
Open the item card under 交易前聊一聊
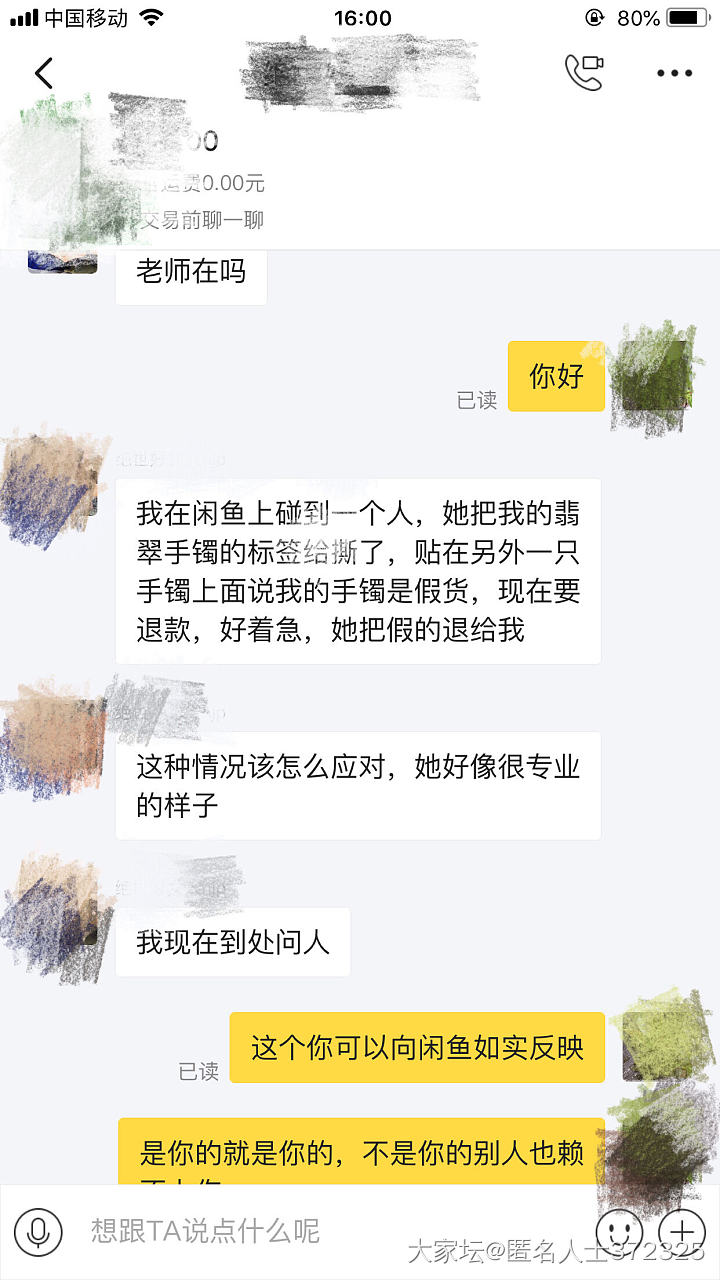pyautogui.click(x=200, y=182)
